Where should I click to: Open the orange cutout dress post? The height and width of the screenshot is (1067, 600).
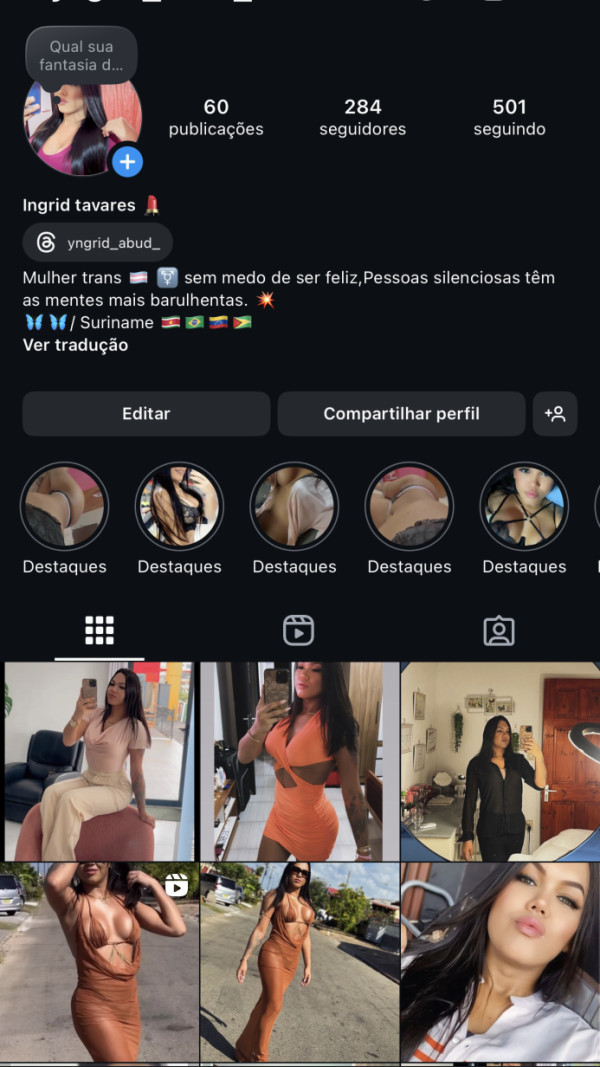(298, 760)
